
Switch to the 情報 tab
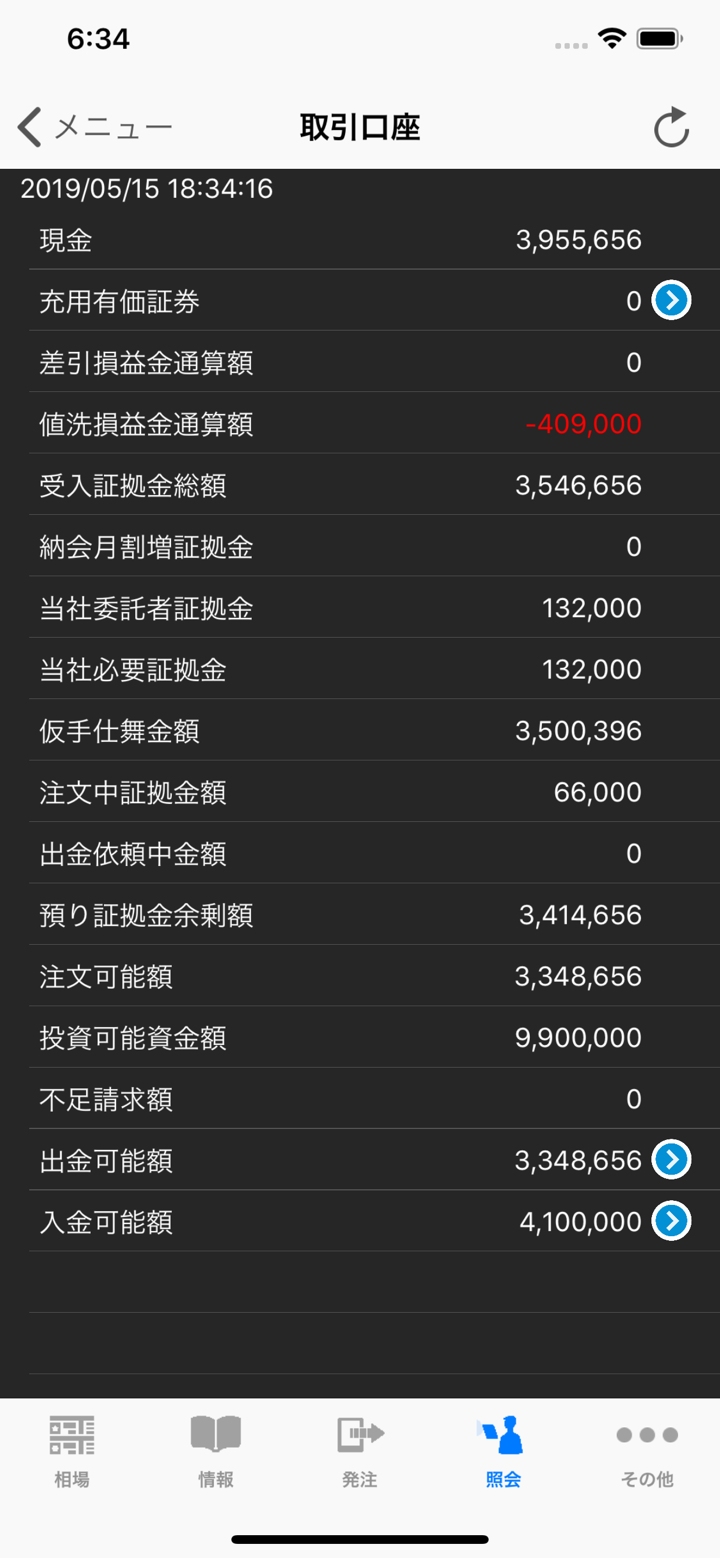(x=216, y=1450)
